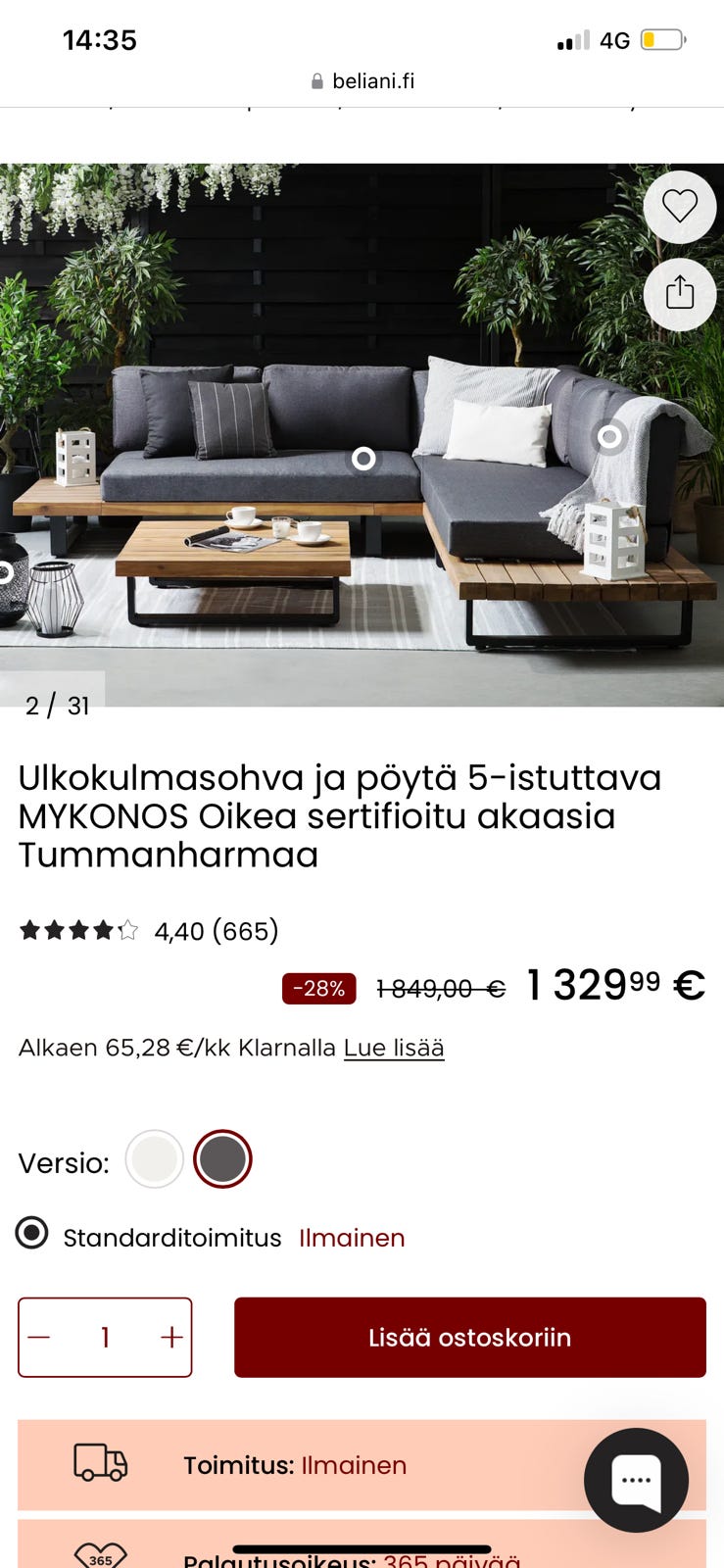Choose the white Versio color swatch
This screenshot has height=1568, width=724.
[x=154, y=1158]
